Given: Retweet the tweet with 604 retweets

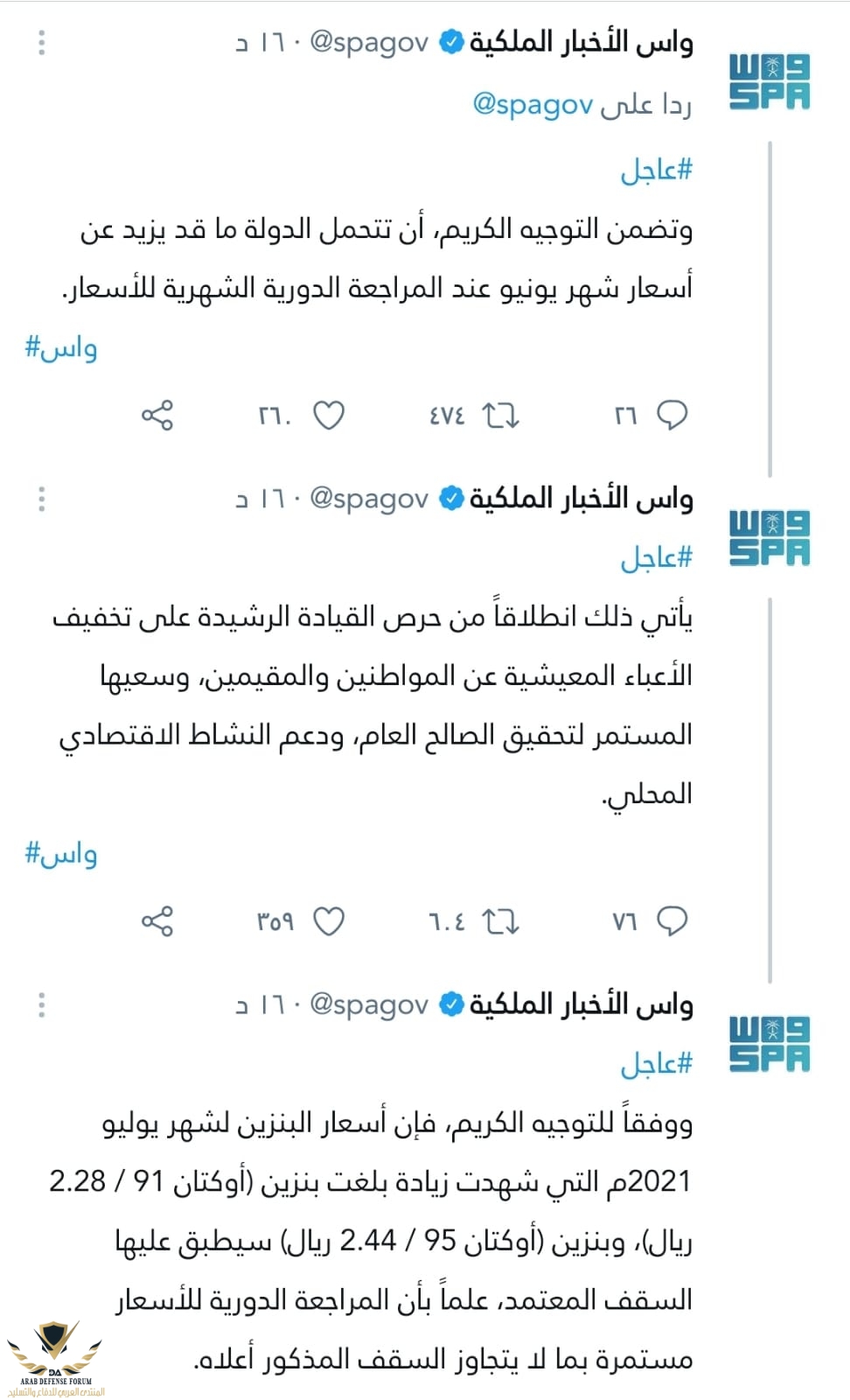Looking at the screenshot, I should point(501,920).
